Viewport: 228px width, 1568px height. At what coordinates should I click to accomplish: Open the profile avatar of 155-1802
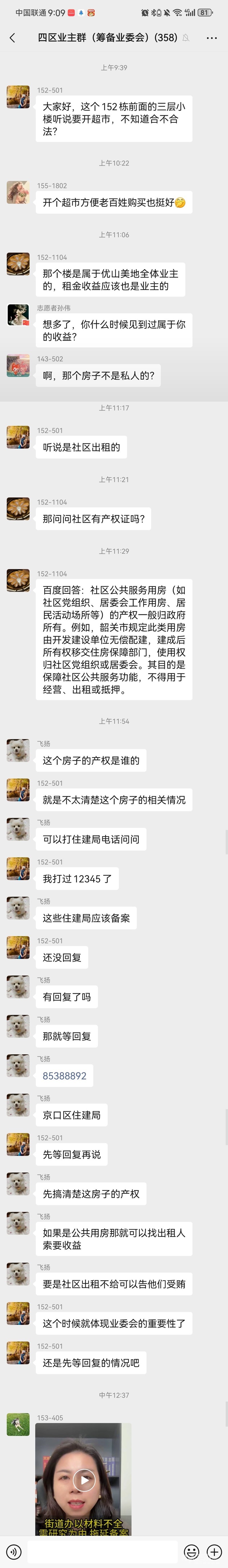coord(18,192)
